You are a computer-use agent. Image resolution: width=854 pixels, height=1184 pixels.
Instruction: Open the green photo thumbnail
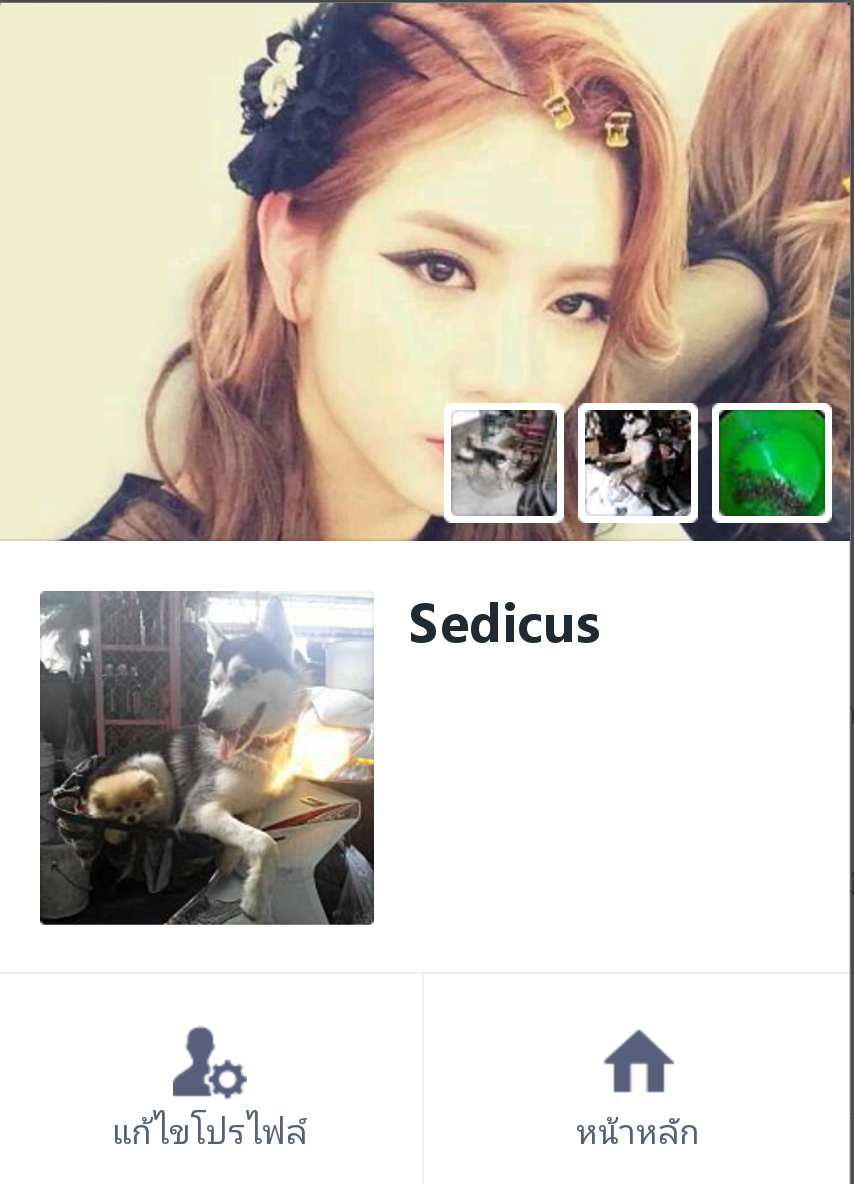point(772,463)
